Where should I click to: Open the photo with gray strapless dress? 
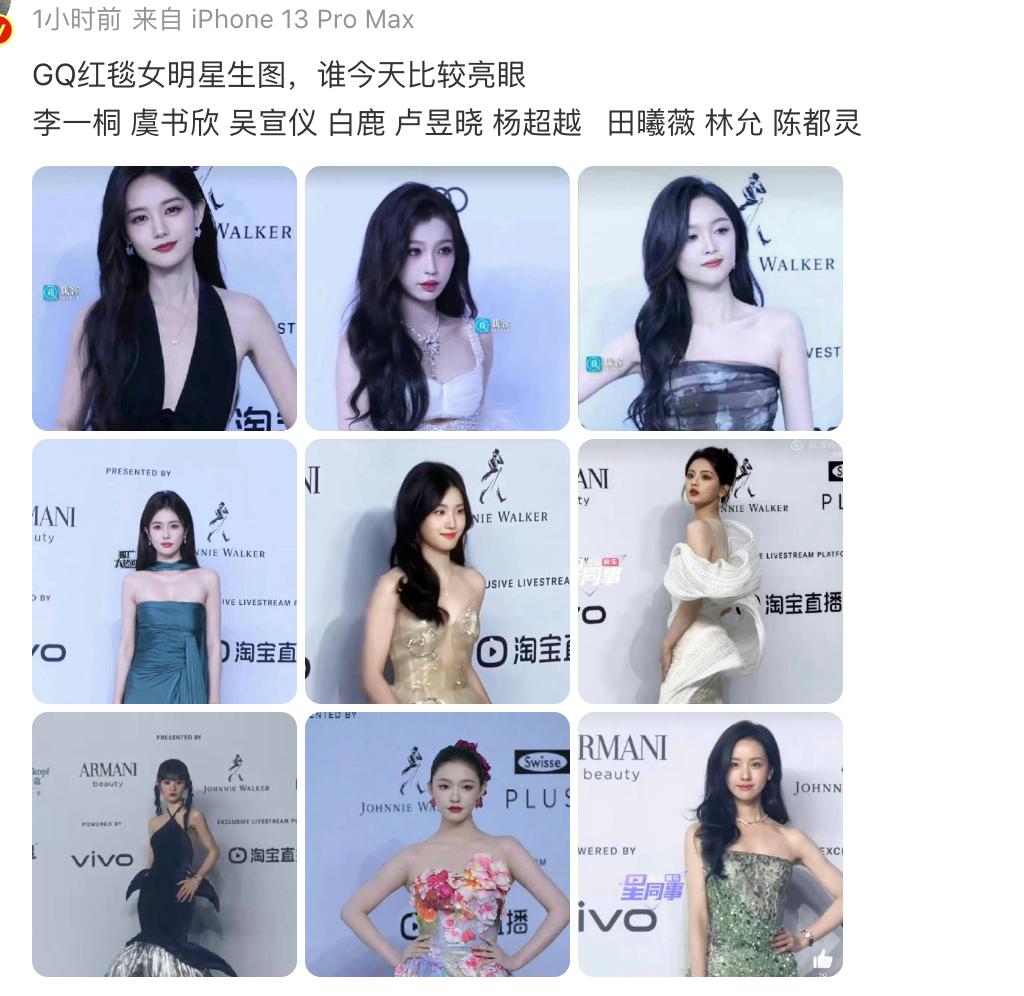710,298
